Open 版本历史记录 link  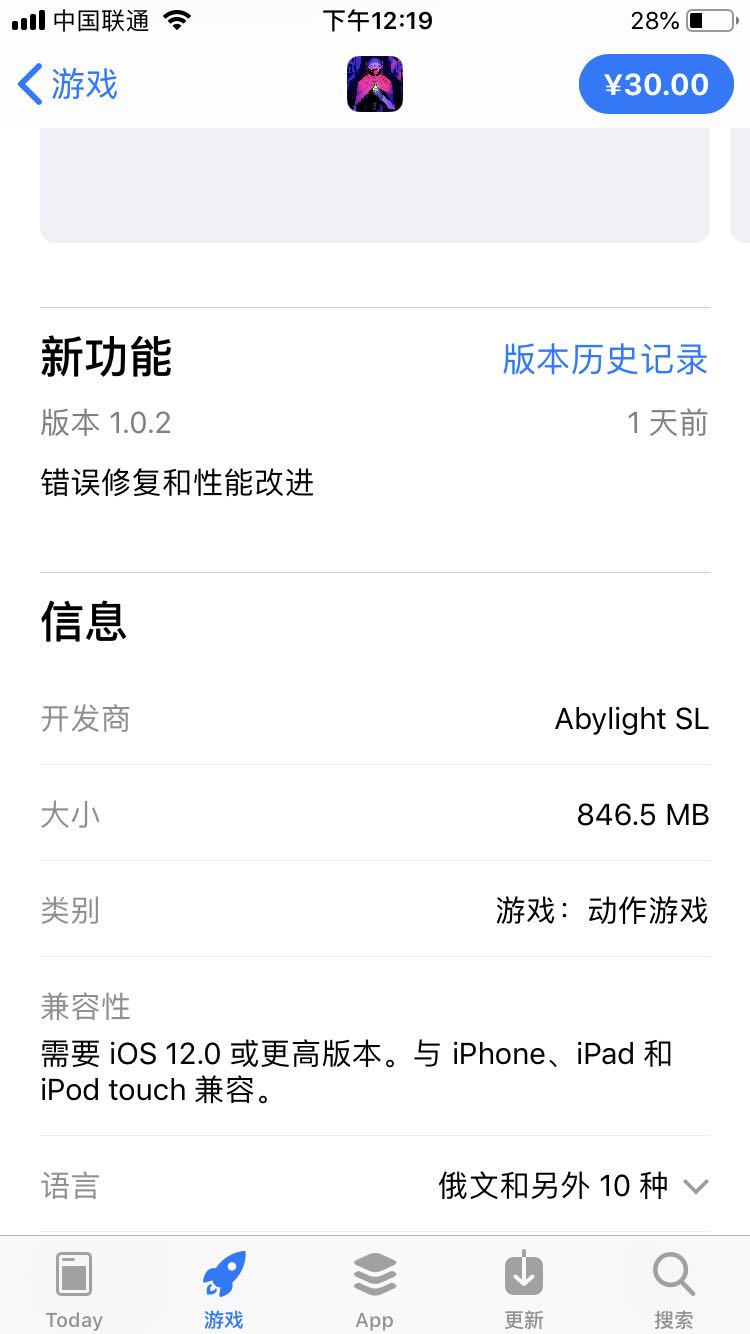click(x=605, y=359)
